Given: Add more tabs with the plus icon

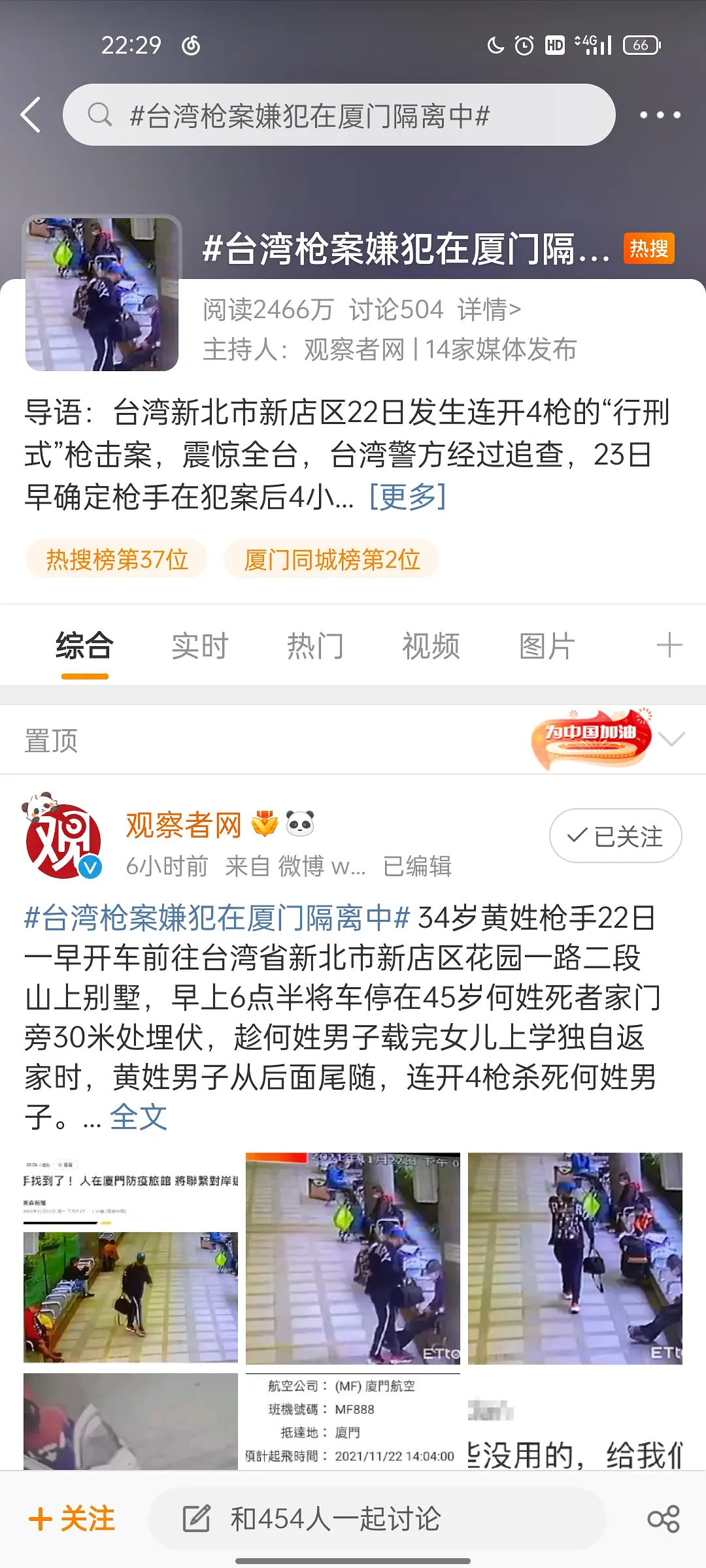Looking at the screenshot, I should coord(669,645).
